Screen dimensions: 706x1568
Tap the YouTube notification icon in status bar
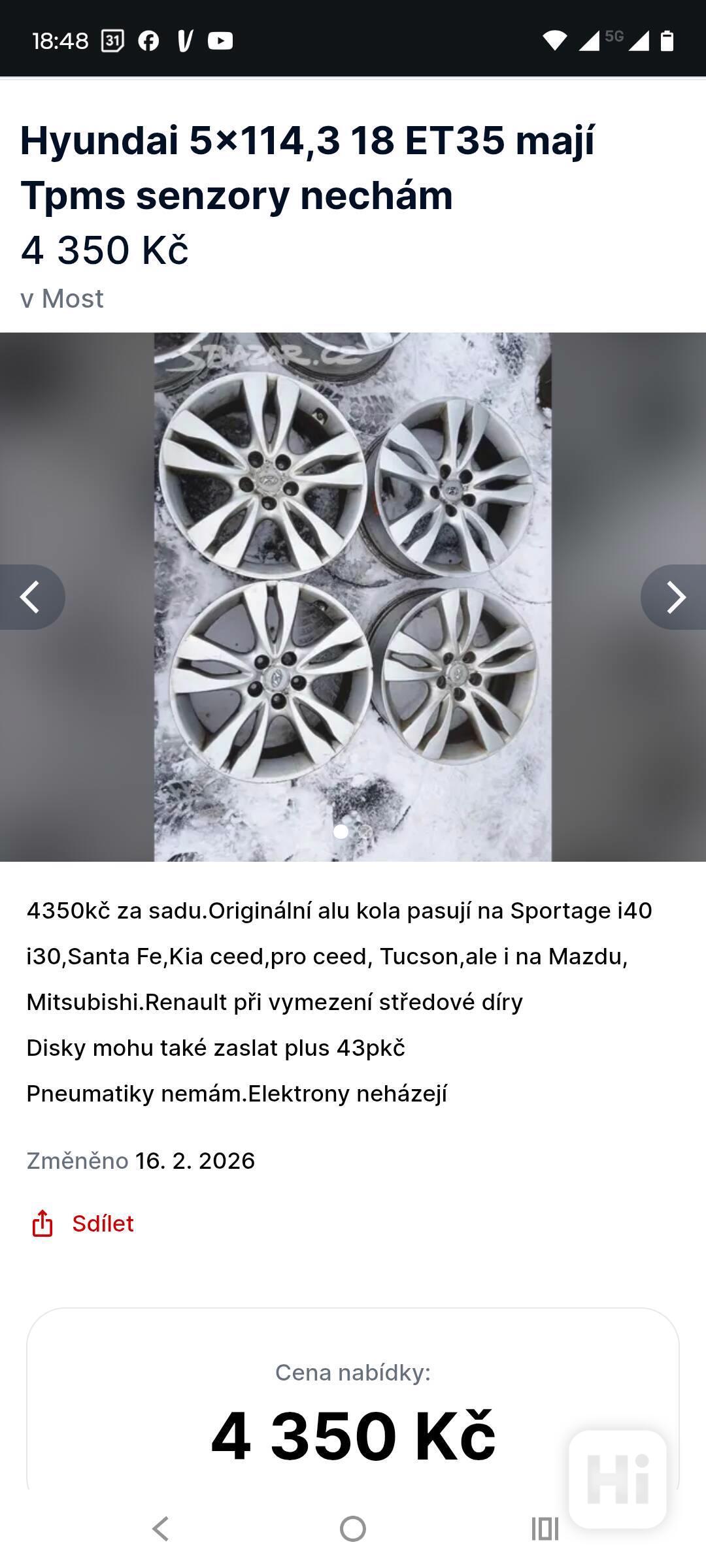pyautogui.click(x=220, y=41)
